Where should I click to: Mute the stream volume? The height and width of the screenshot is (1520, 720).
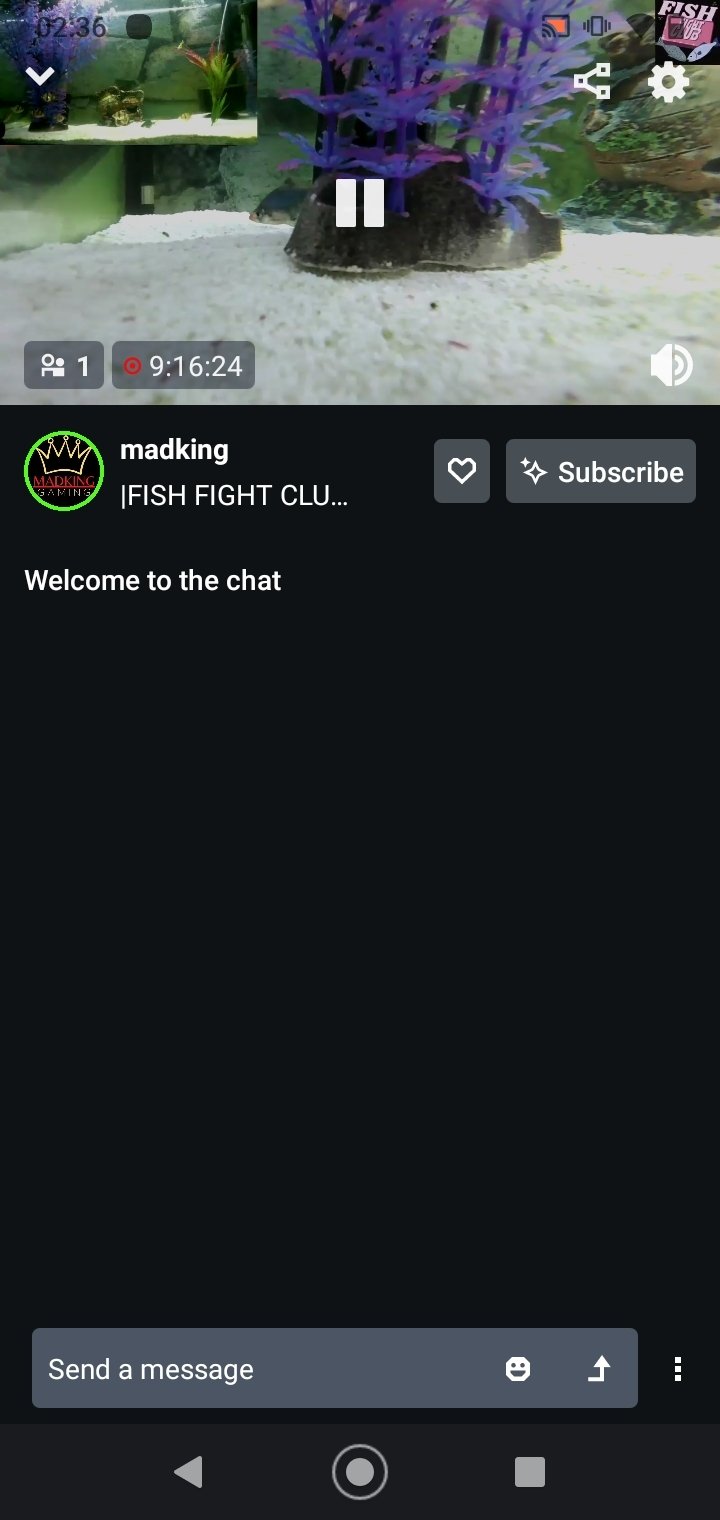[671, 366]
